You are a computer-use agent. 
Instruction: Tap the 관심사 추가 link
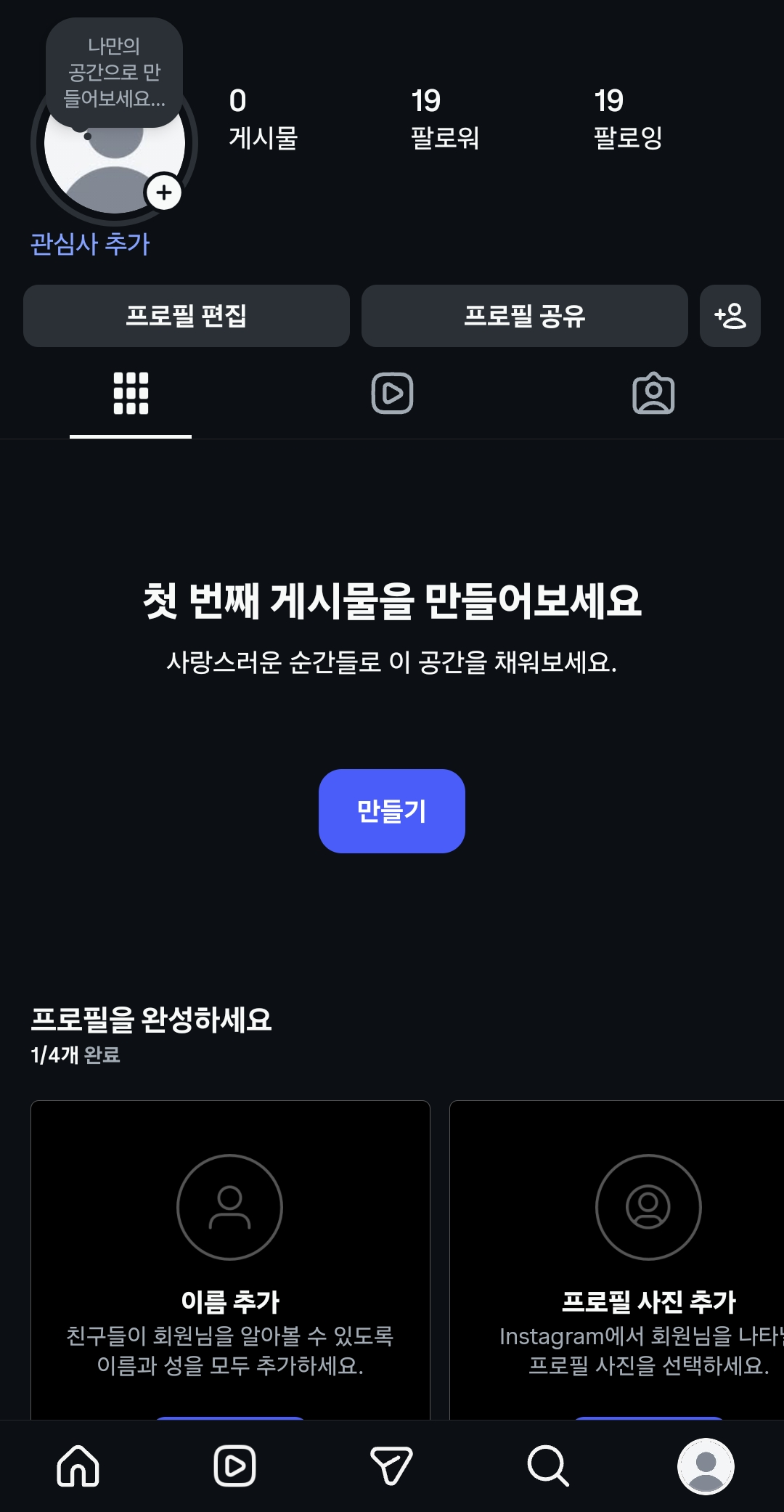click(x=90, y=244)
